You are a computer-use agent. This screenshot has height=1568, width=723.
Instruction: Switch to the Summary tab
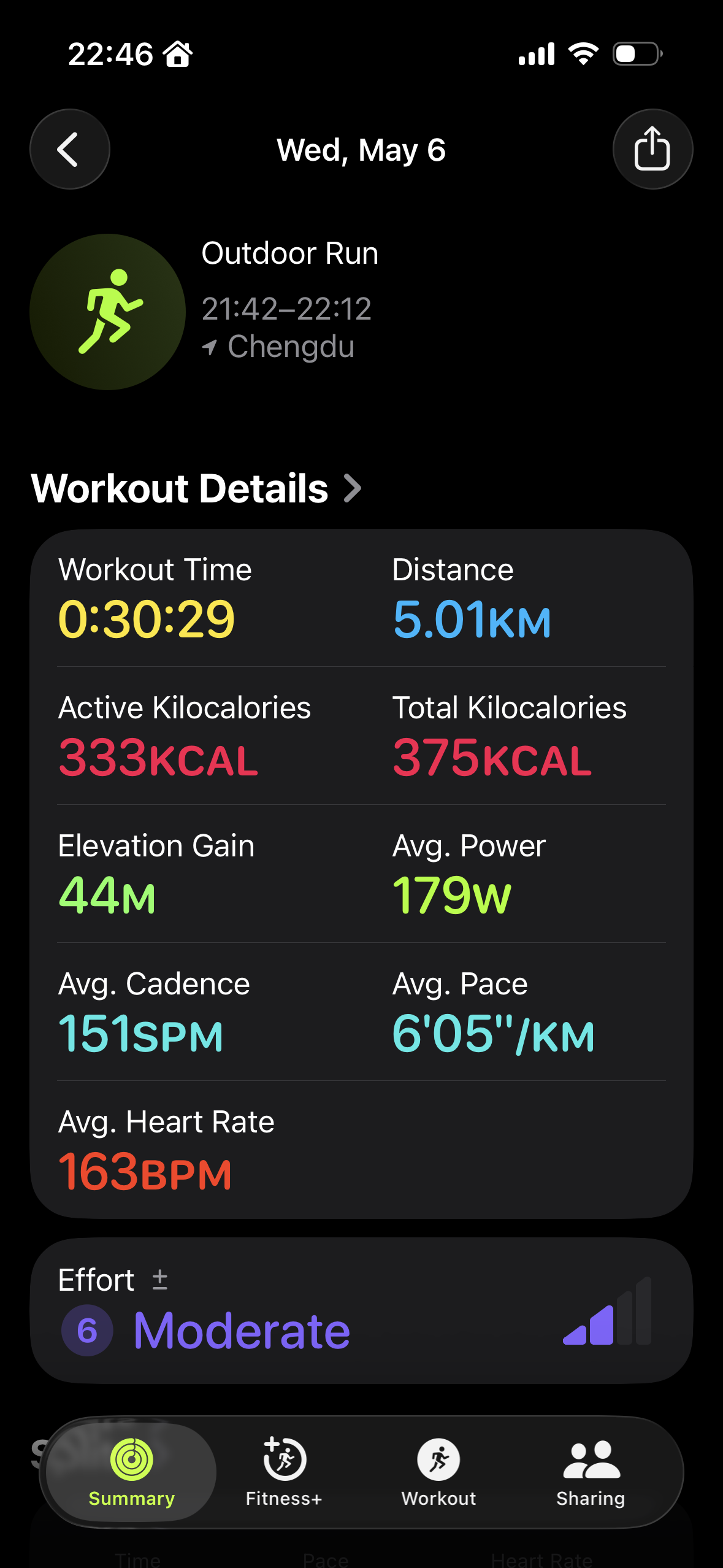click(131, 1472)
